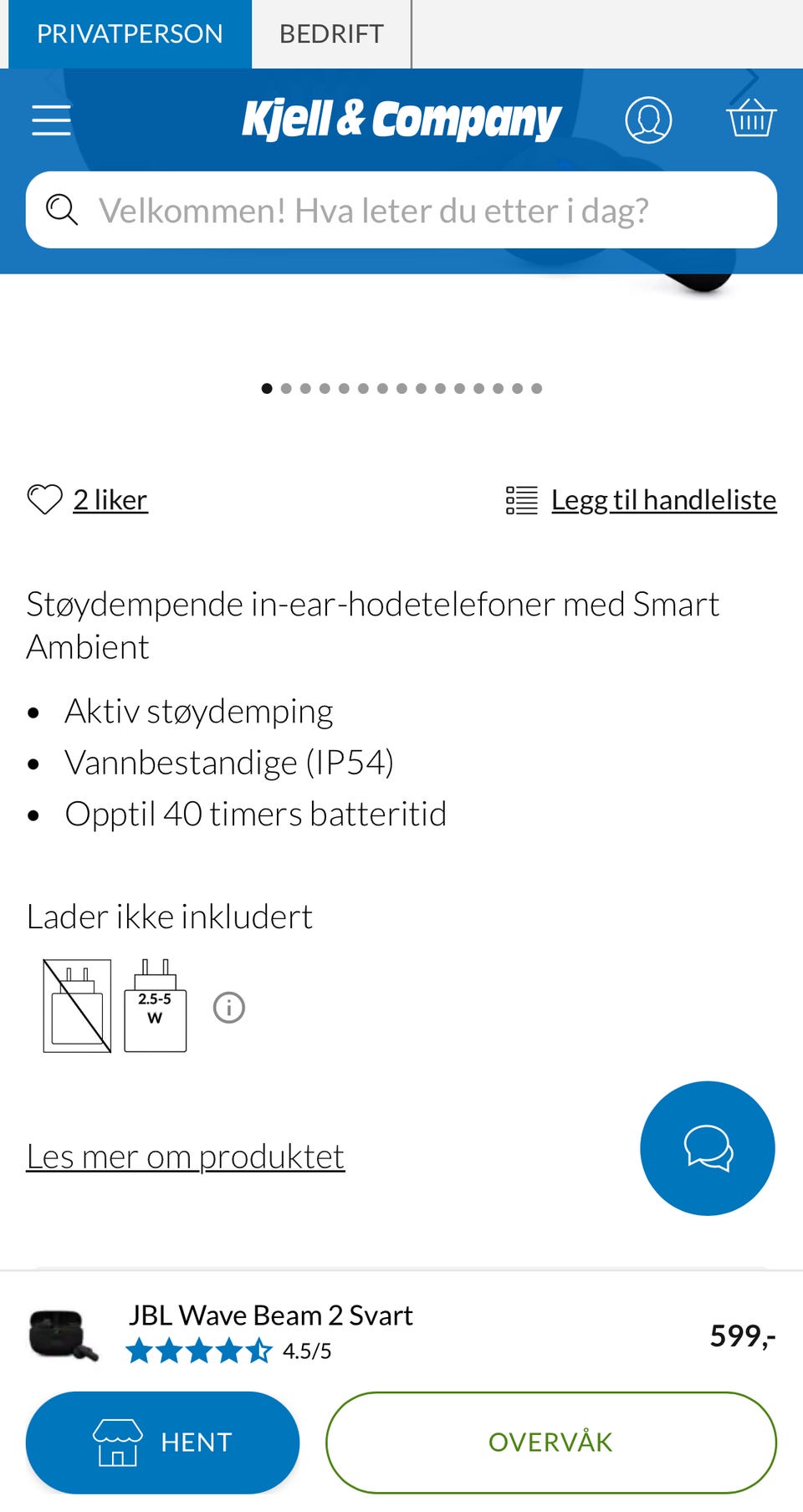Select the PRIVATPERSON tab
This screenshot has width=803, height=1512.
(130, 33)
